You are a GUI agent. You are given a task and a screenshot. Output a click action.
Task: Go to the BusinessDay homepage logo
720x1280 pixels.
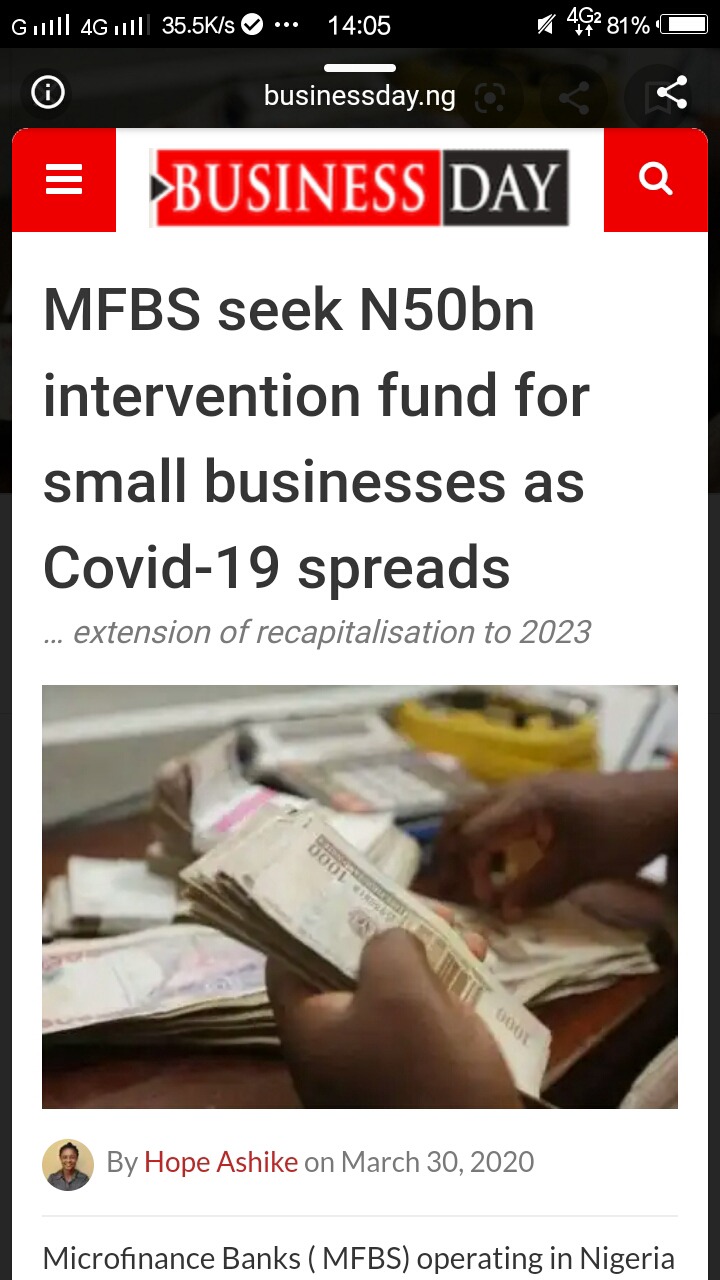click(x=359, y=187)
